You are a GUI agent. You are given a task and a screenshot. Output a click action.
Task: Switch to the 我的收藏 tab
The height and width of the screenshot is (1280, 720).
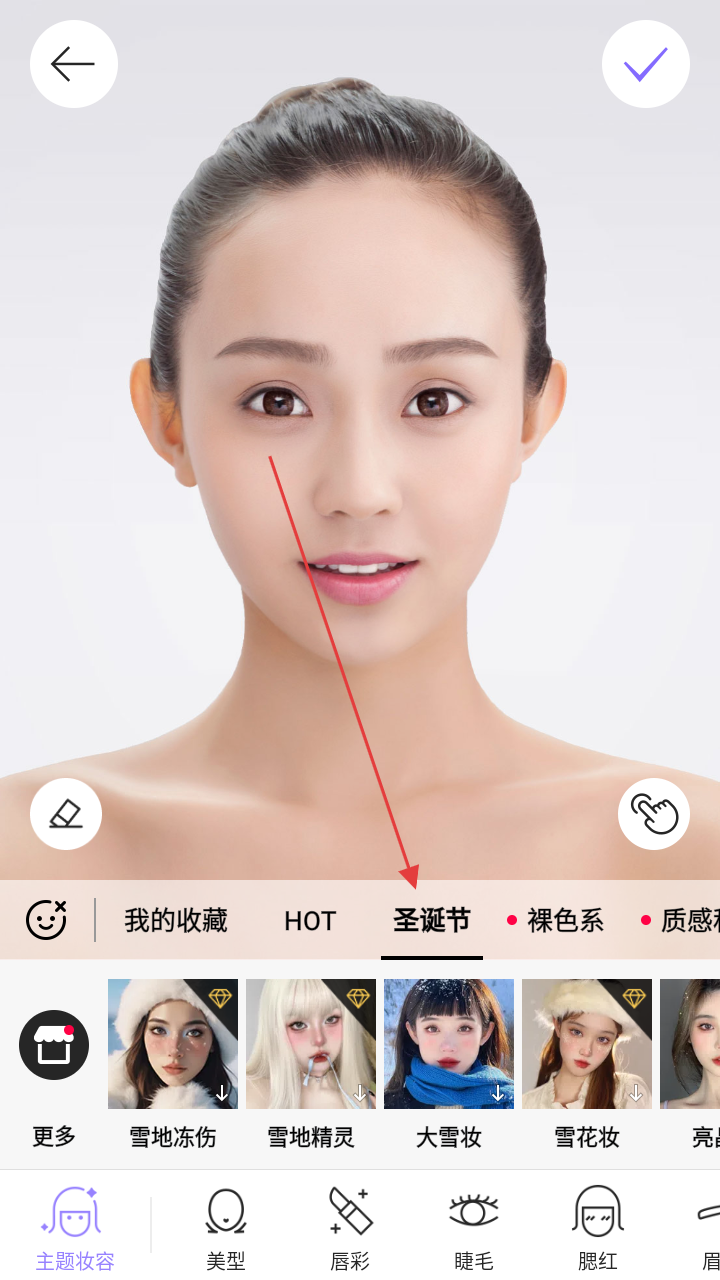pos(176,920)
